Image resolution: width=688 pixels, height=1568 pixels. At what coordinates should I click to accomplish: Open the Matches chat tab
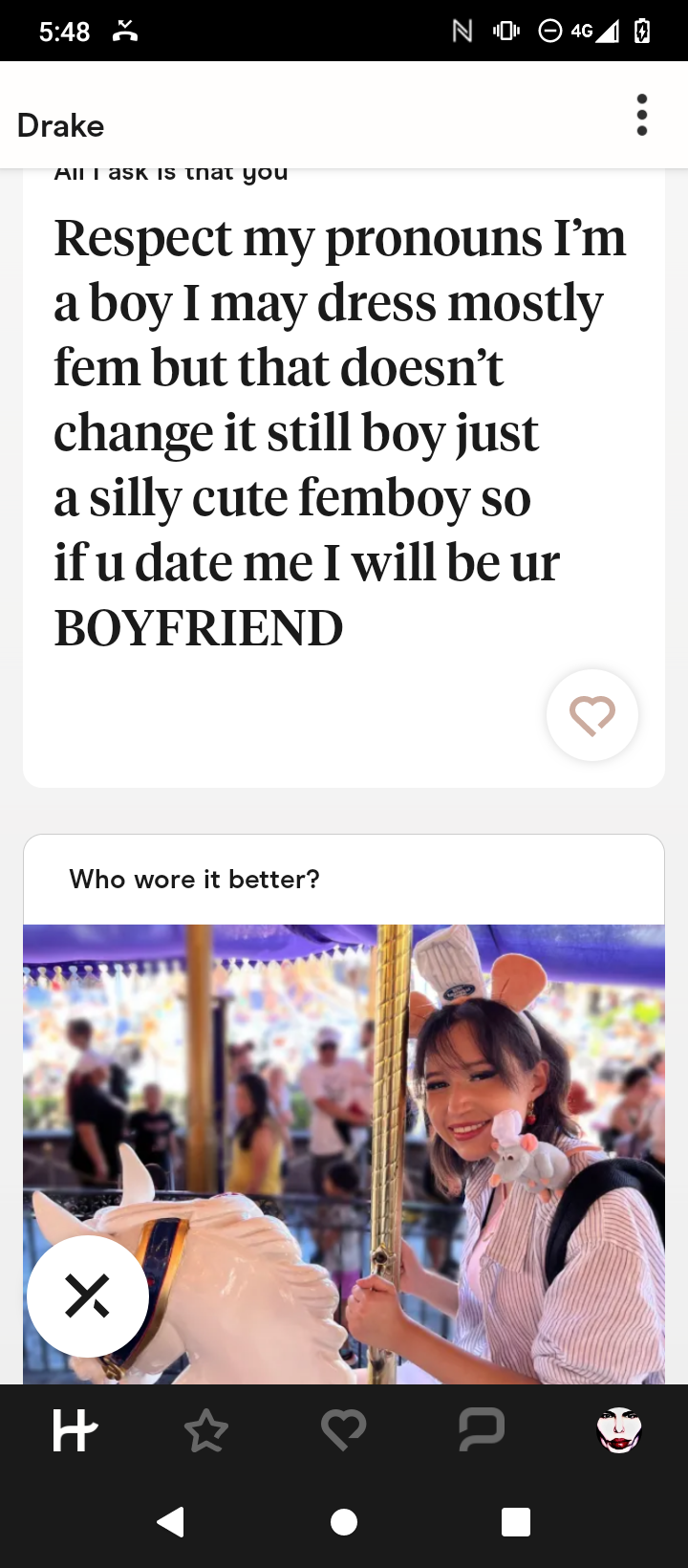(482, 1430)
